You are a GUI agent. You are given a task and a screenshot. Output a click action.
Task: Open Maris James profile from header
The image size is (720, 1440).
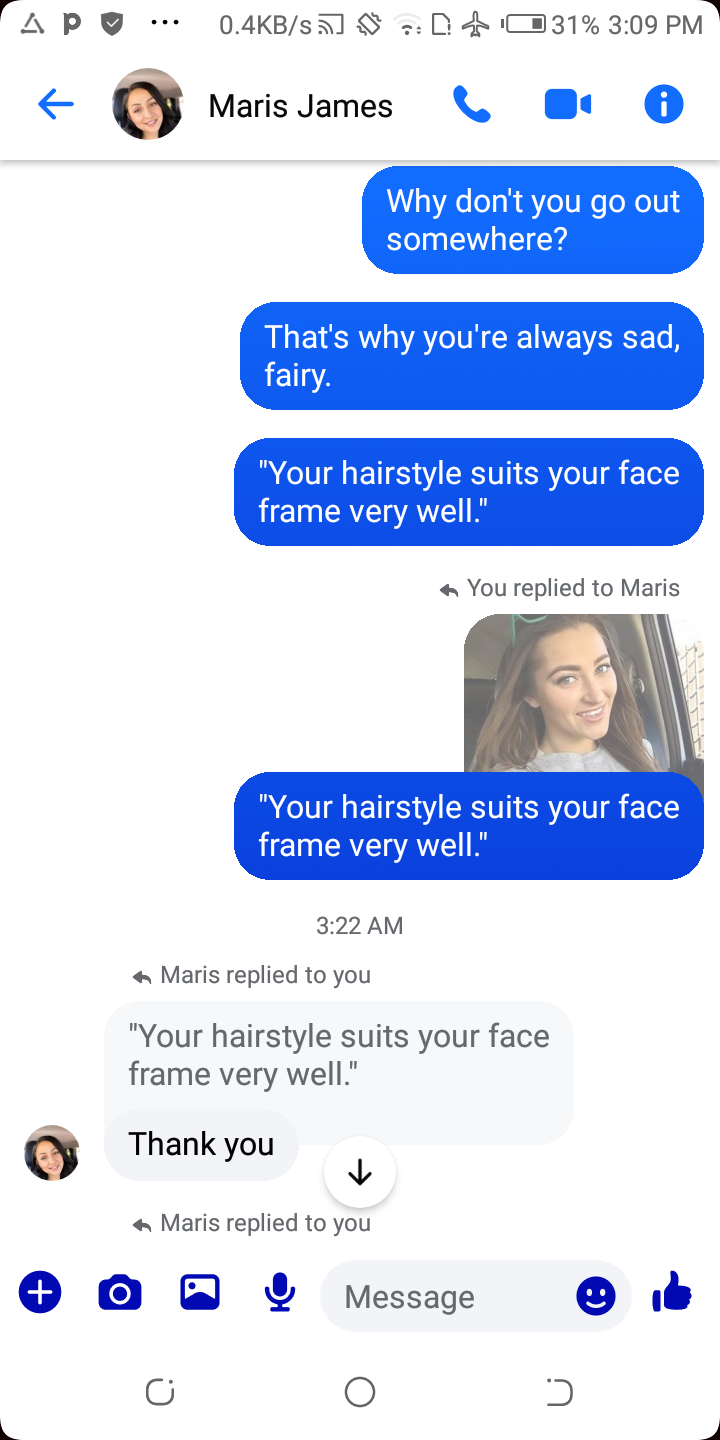[300, 106]
